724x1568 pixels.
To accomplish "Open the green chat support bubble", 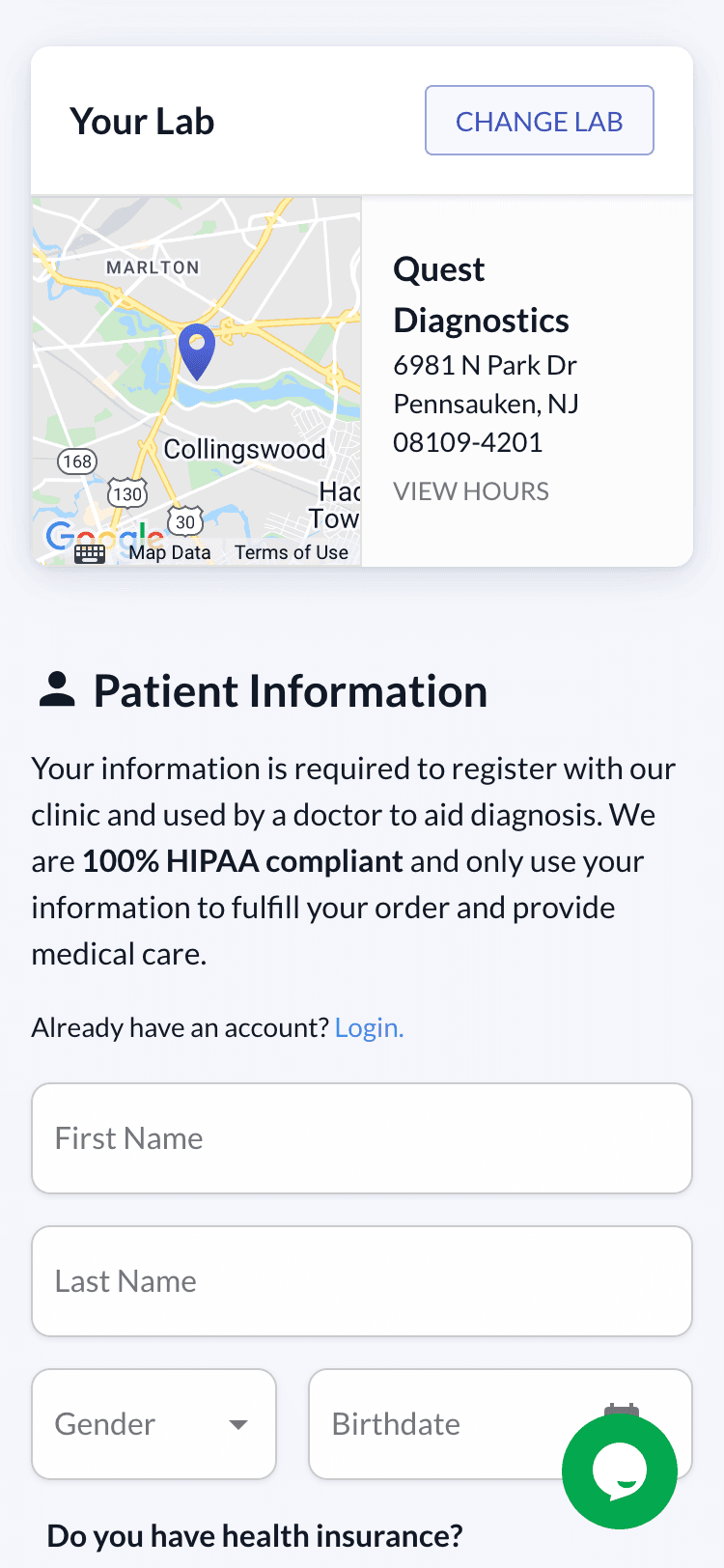I will [620, 1471].
